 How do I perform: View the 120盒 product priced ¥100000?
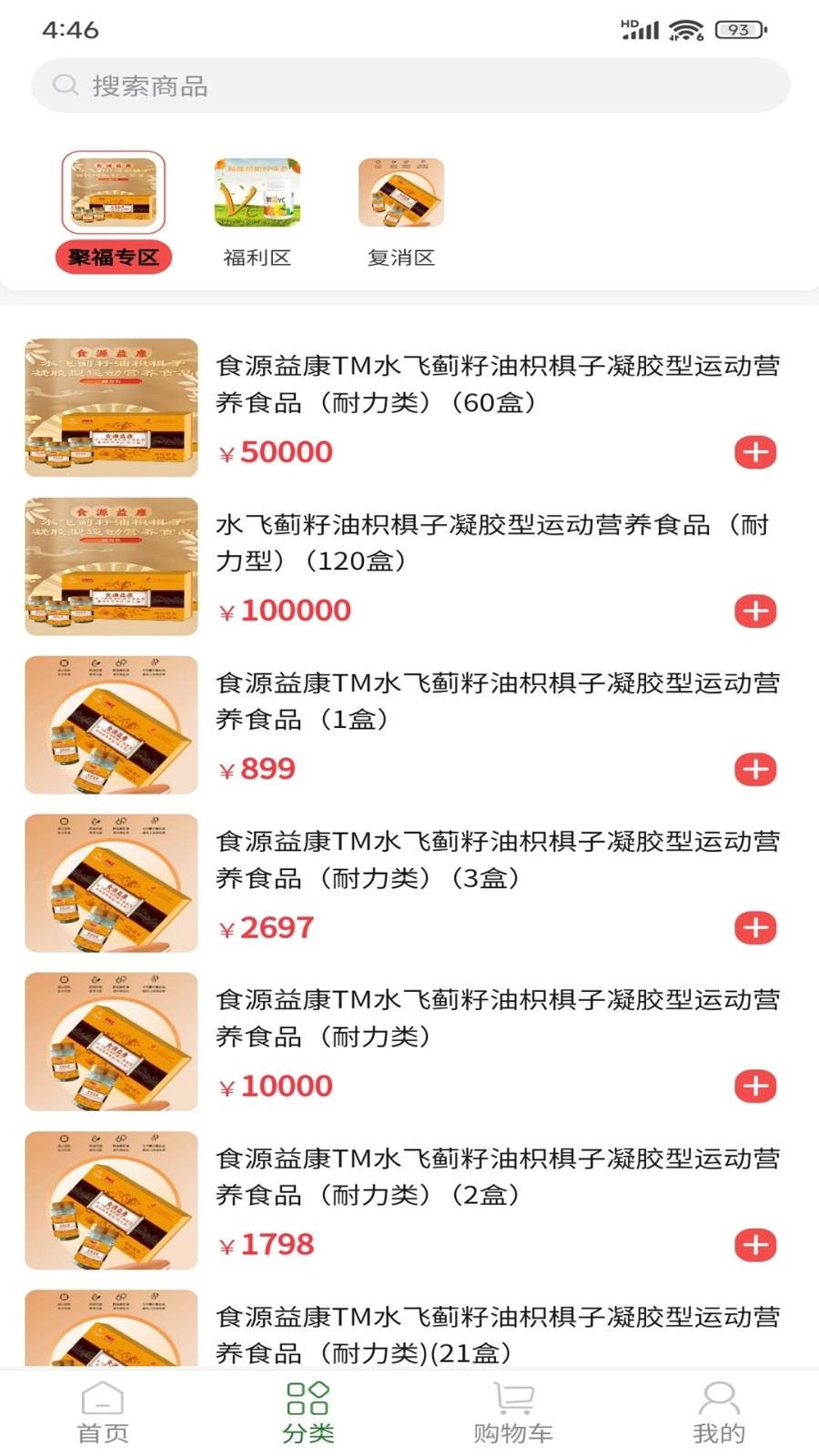[x=491, y=542]
